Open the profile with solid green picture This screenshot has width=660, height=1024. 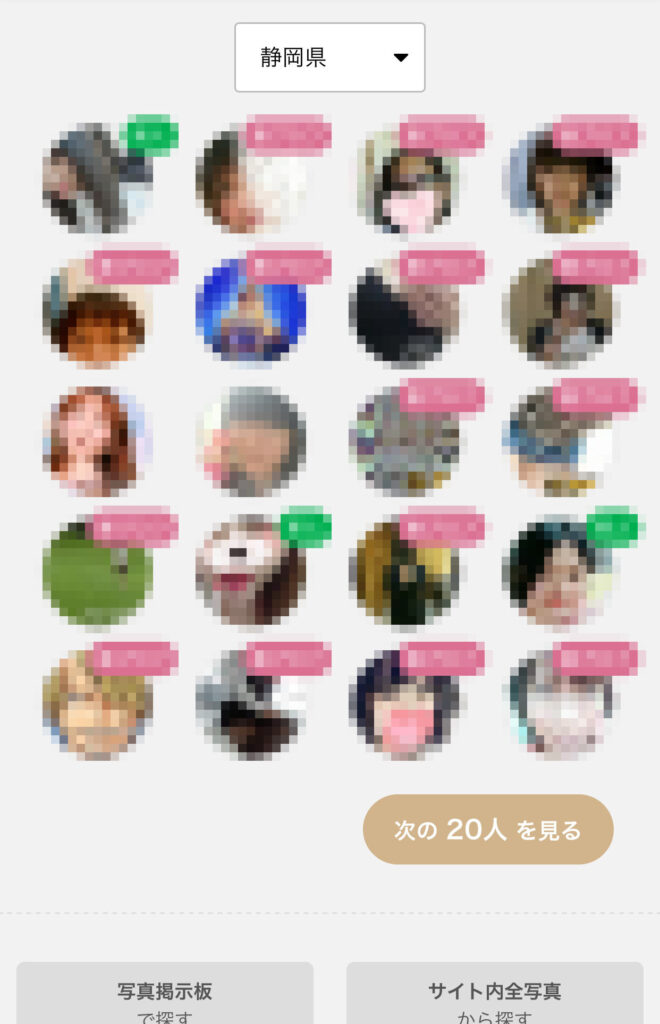[97, 572]
